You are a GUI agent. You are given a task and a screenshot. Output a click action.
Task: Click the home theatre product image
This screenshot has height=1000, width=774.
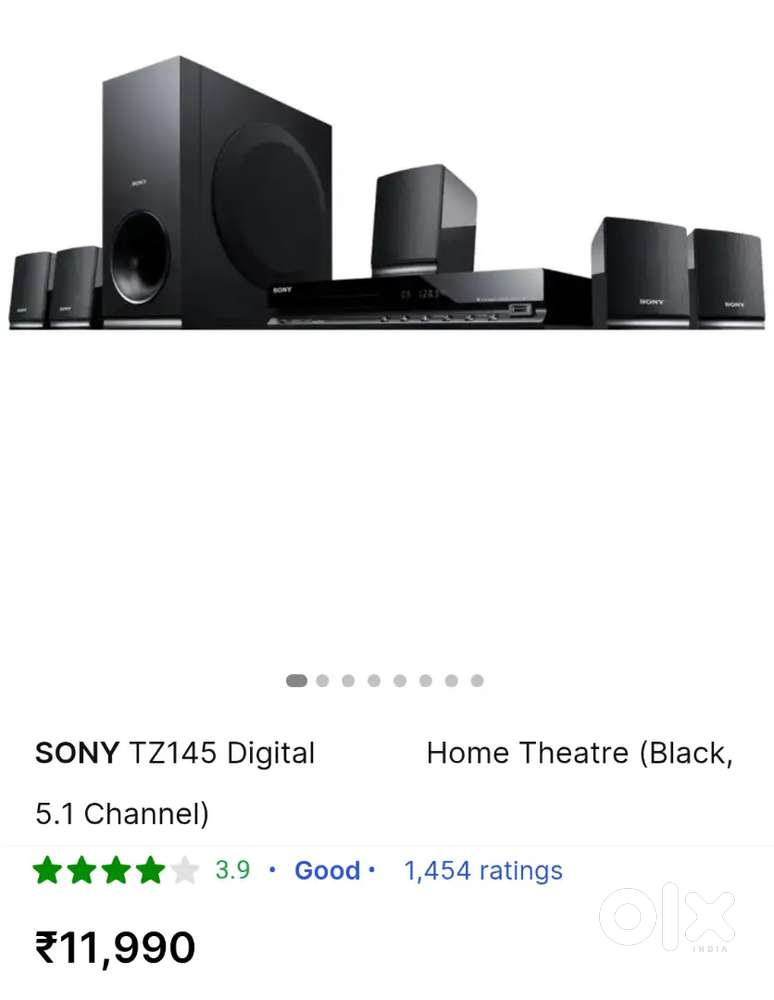point(387,190)
